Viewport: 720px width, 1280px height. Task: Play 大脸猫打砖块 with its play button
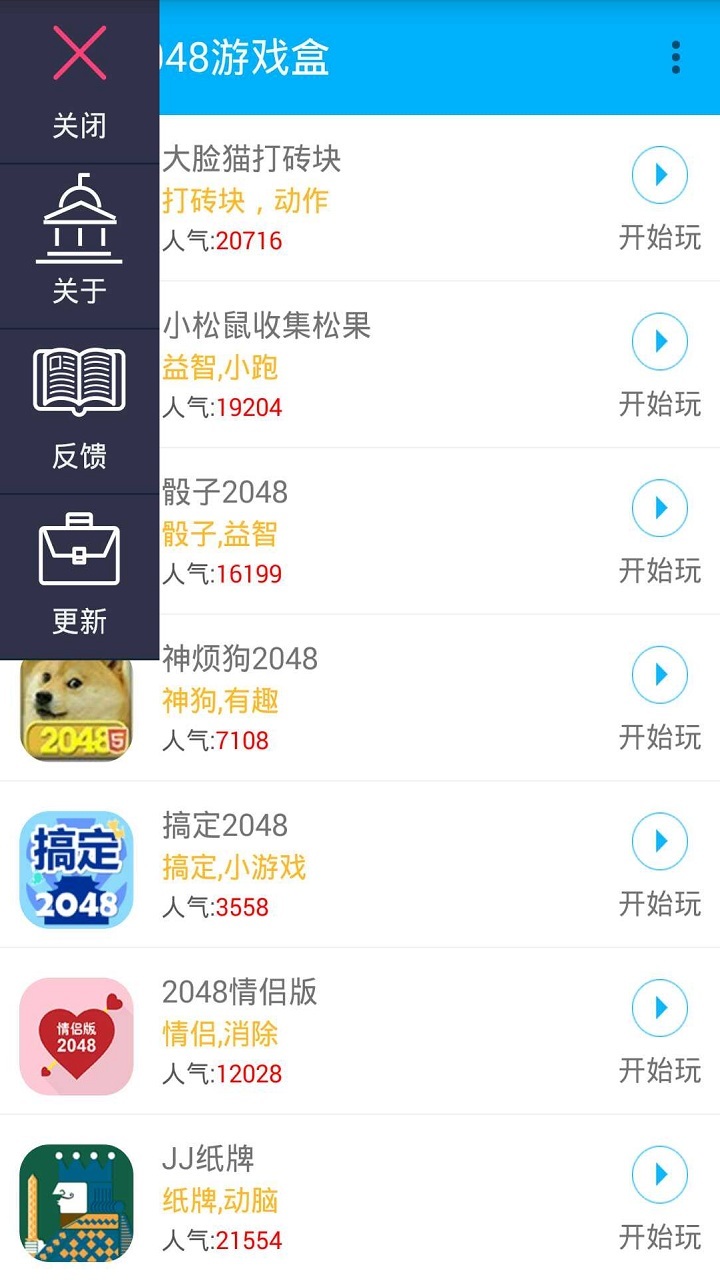click(659, 174)
